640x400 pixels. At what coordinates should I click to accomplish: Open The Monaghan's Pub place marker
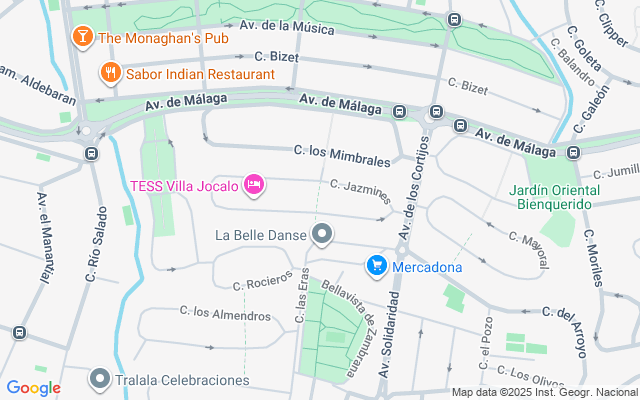(83, 37)
